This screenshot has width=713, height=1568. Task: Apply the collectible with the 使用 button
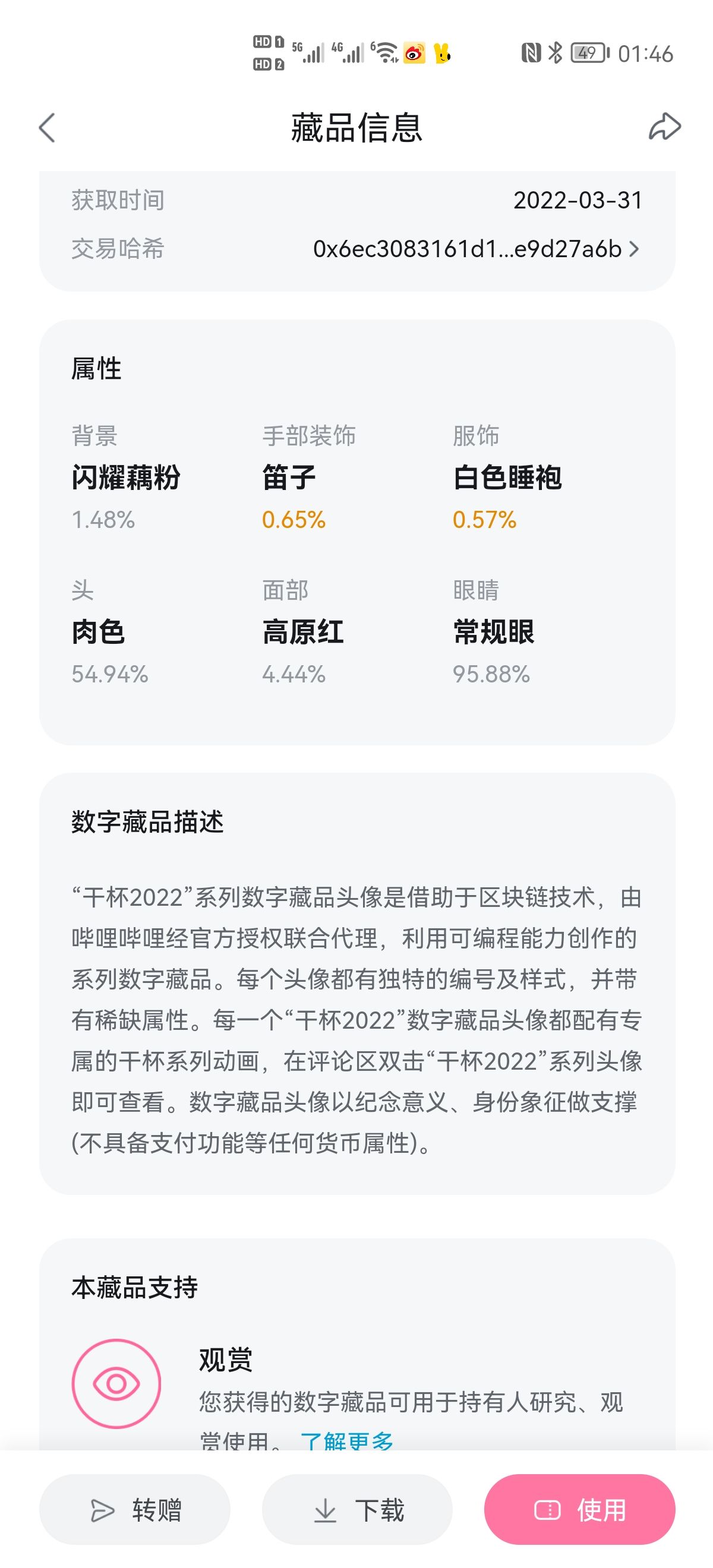(580, 1510)
